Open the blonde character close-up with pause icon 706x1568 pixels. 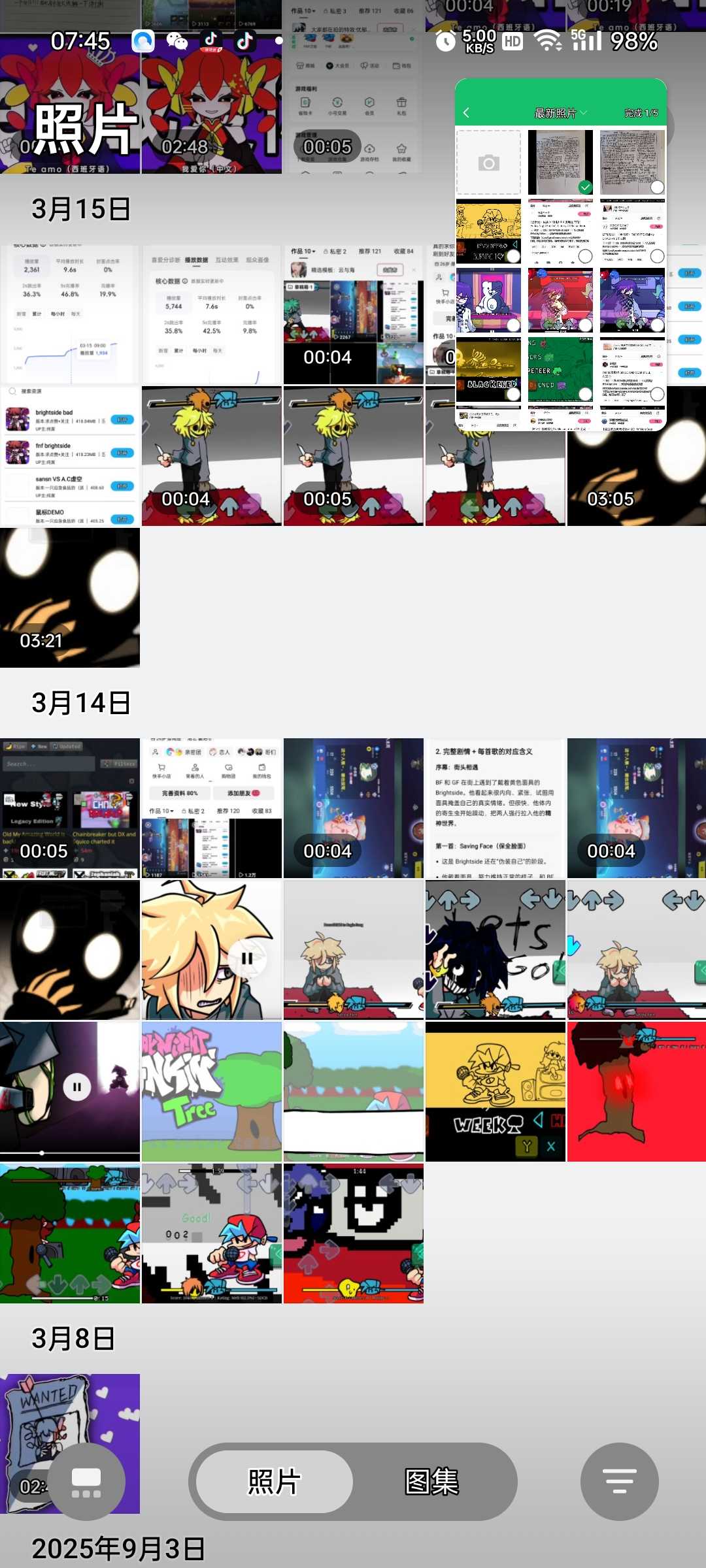[211, 950]
